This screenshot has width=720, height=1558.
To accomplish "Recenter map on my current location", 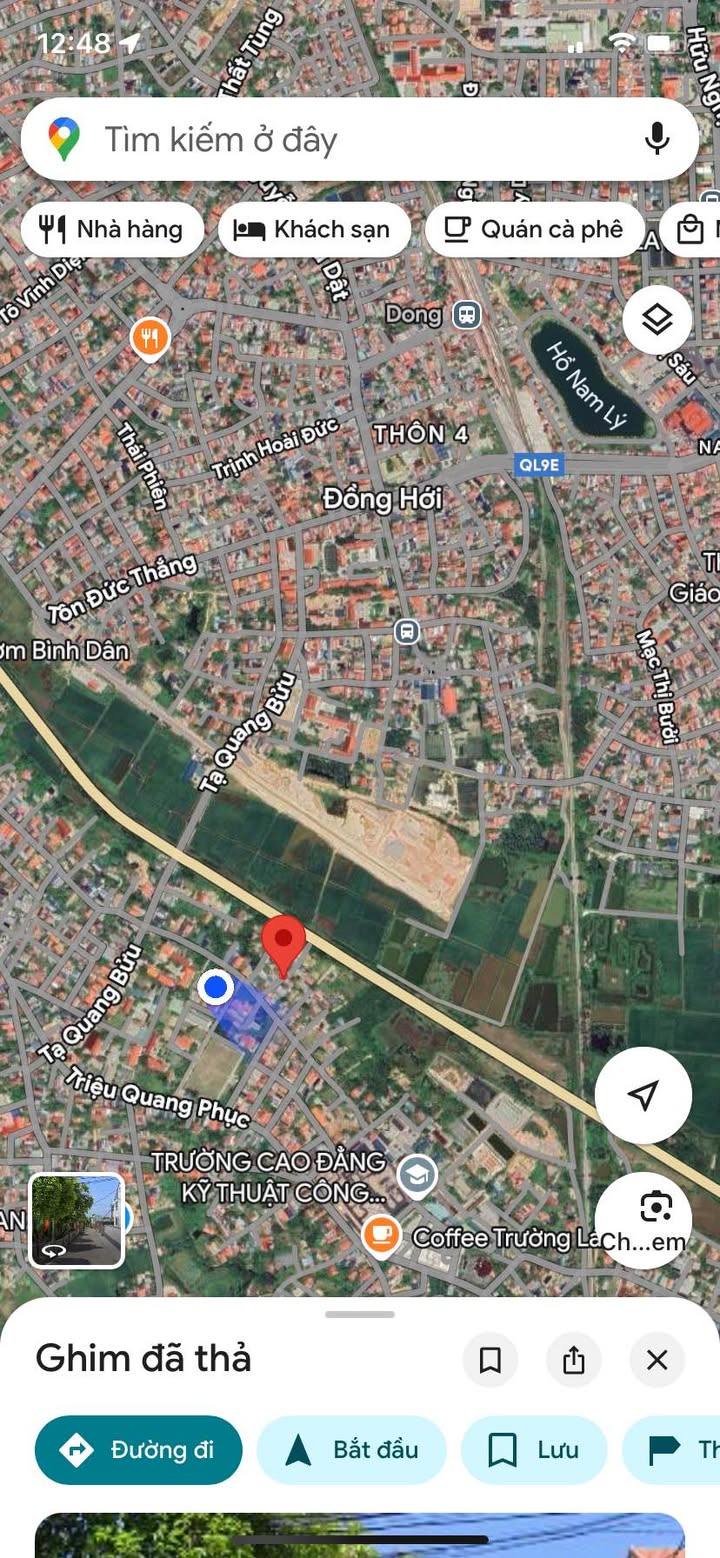I will pyautogui.click(x=643, y=1095).
